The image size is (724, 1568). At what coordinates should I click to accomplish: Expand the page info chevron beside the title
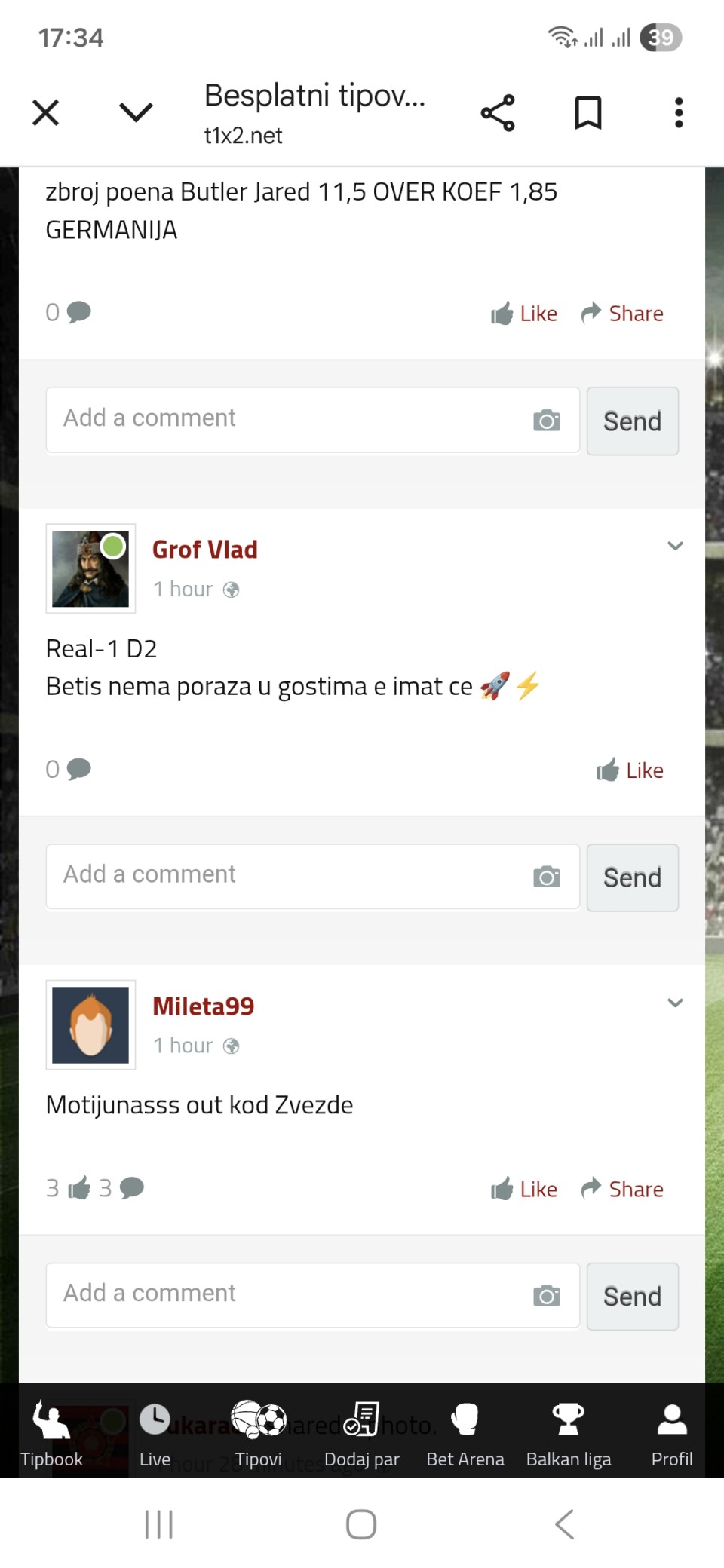tap(136, 113)
